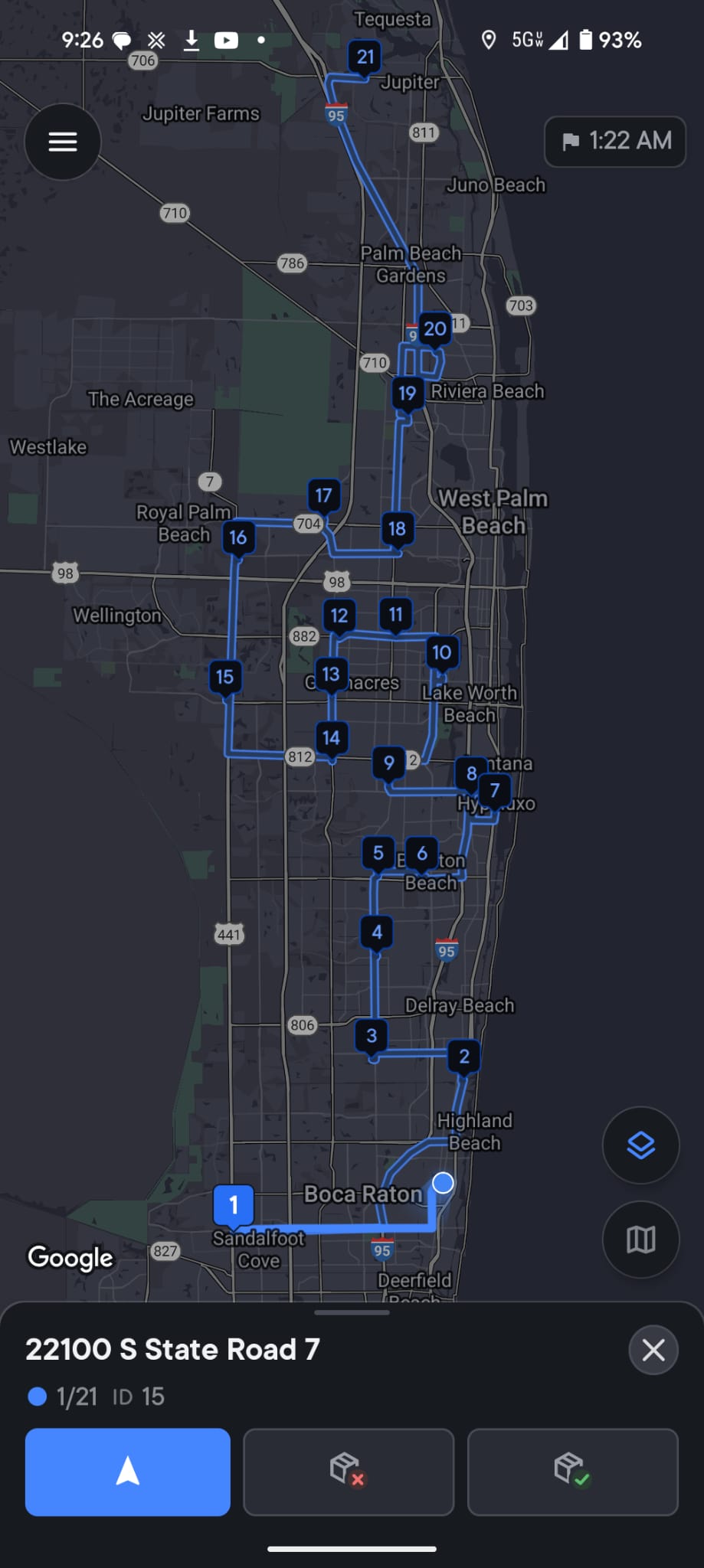Select stop marker 2 near Delray Beach
Viewport: 704px width, 1568px height.
pos(463,1057)
